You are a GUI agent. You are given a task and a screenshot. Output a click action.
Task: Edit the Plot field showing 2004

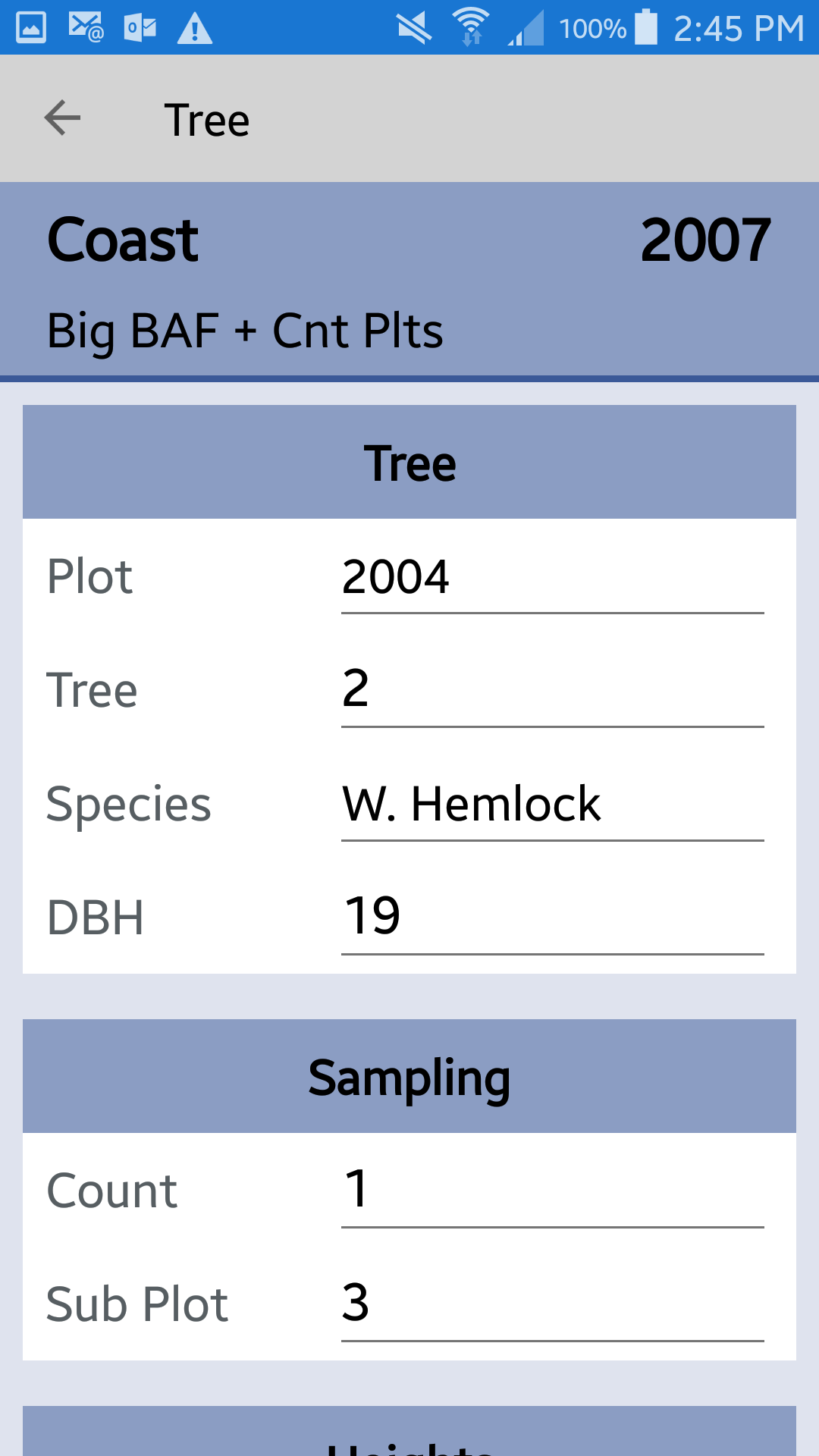pyautogui.click(x=552, y=576)
